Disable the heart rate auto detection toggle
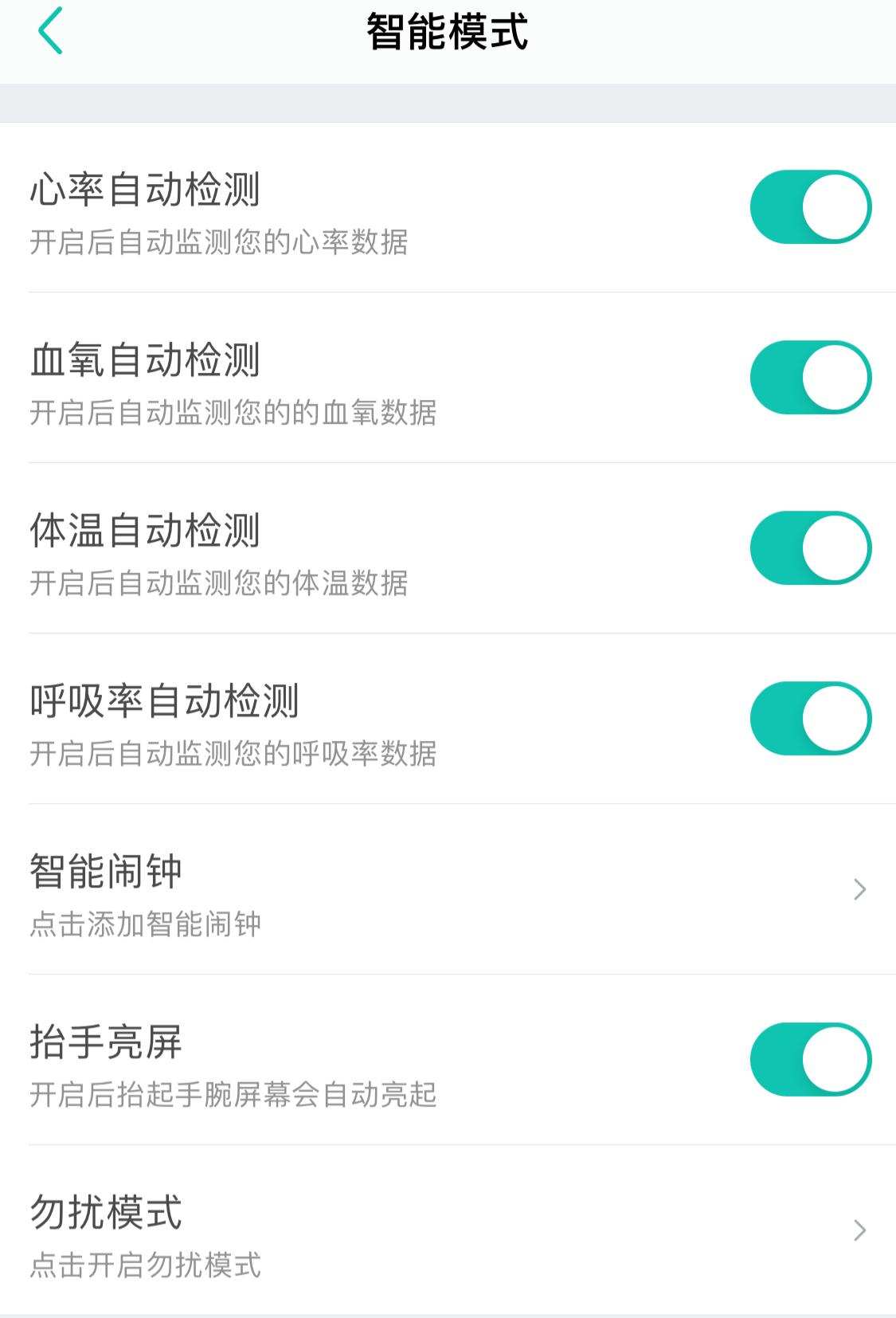 [x=809, y=206]
